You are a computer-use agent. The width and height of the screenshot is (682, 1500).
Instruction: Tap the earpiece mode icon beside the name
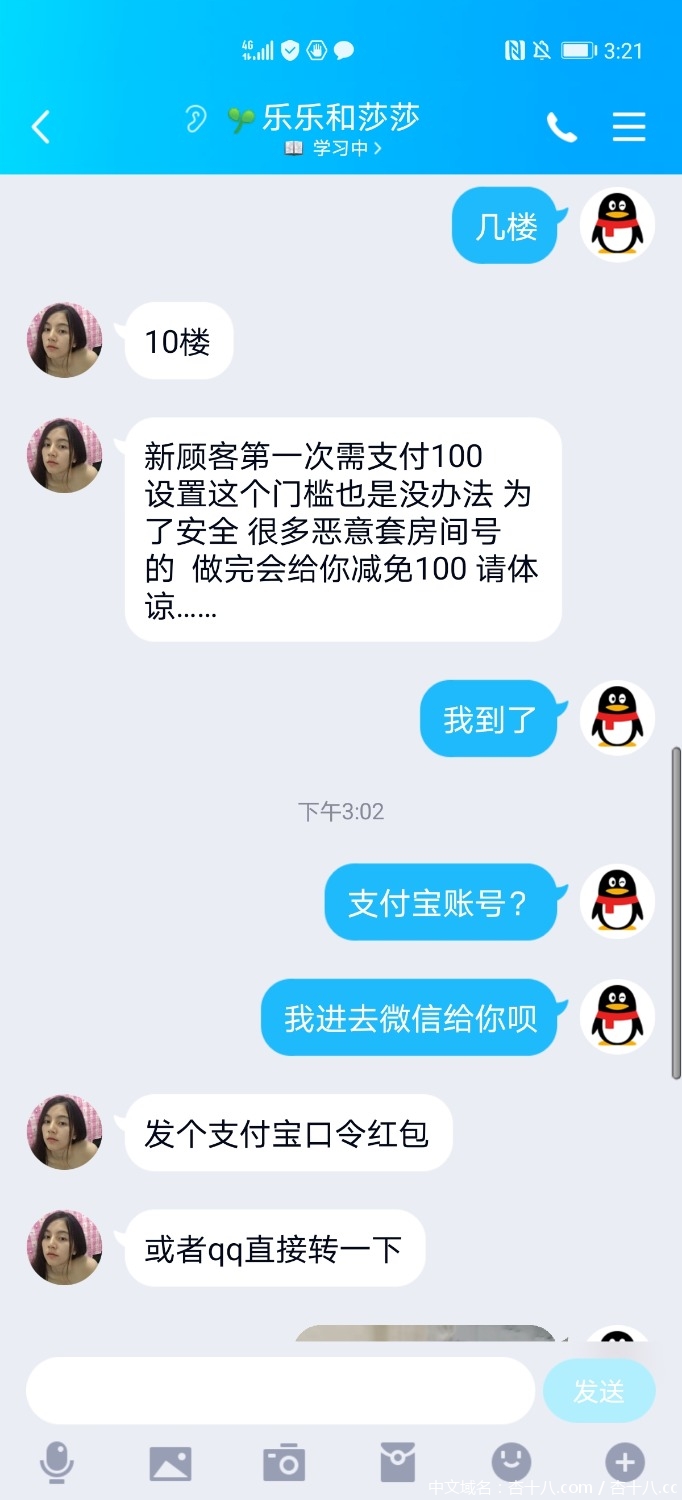point(195,119)
